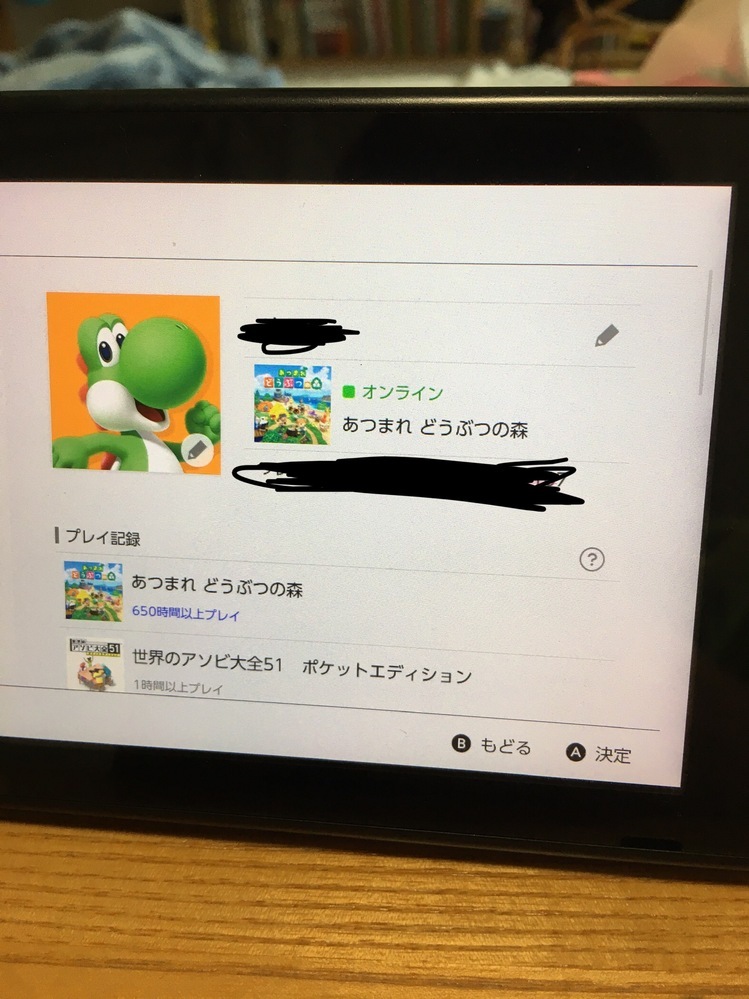The image size is (749, 999).
Task: Tap もどる to go back
Action: coord(493,746)
